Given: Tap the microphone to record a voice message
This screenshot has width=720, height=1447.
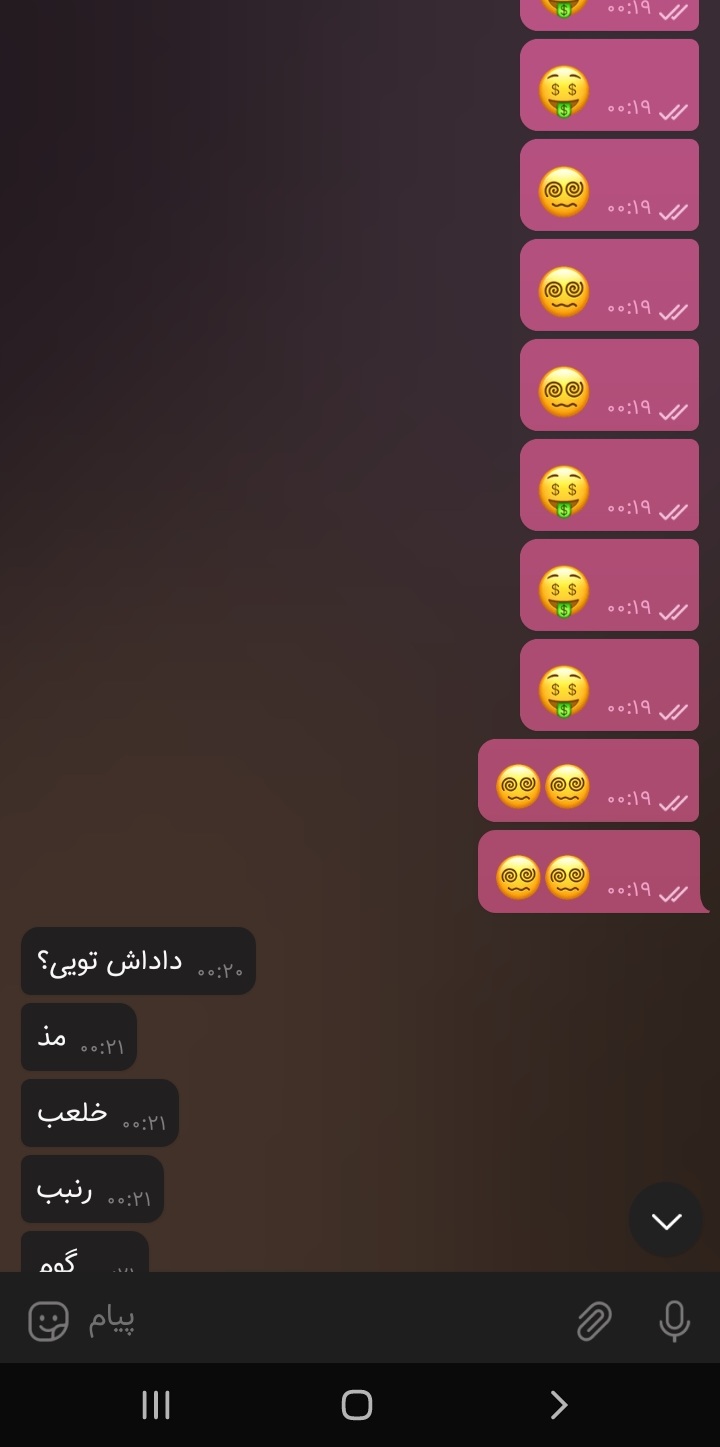Looking at the screenshot, I should [x=674, y=1321].
